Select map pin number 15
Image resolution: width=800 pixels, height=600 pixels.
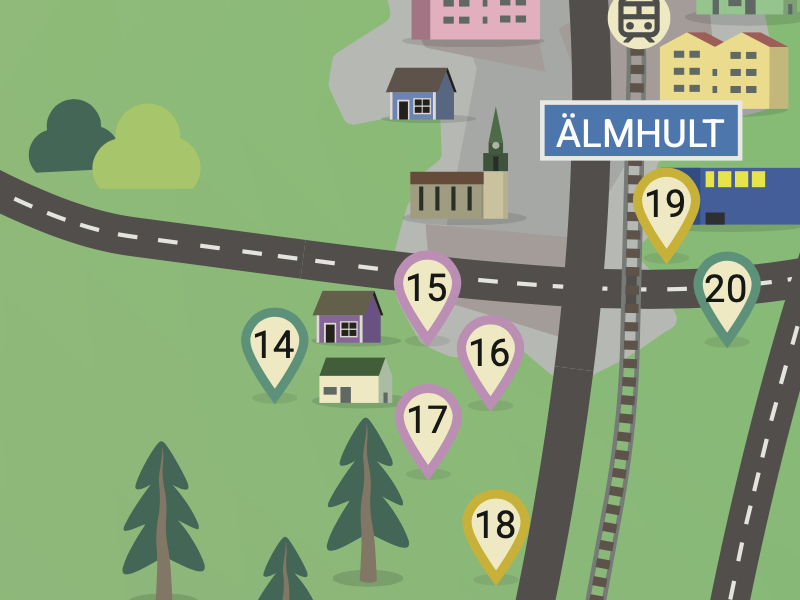click(427, 289)
